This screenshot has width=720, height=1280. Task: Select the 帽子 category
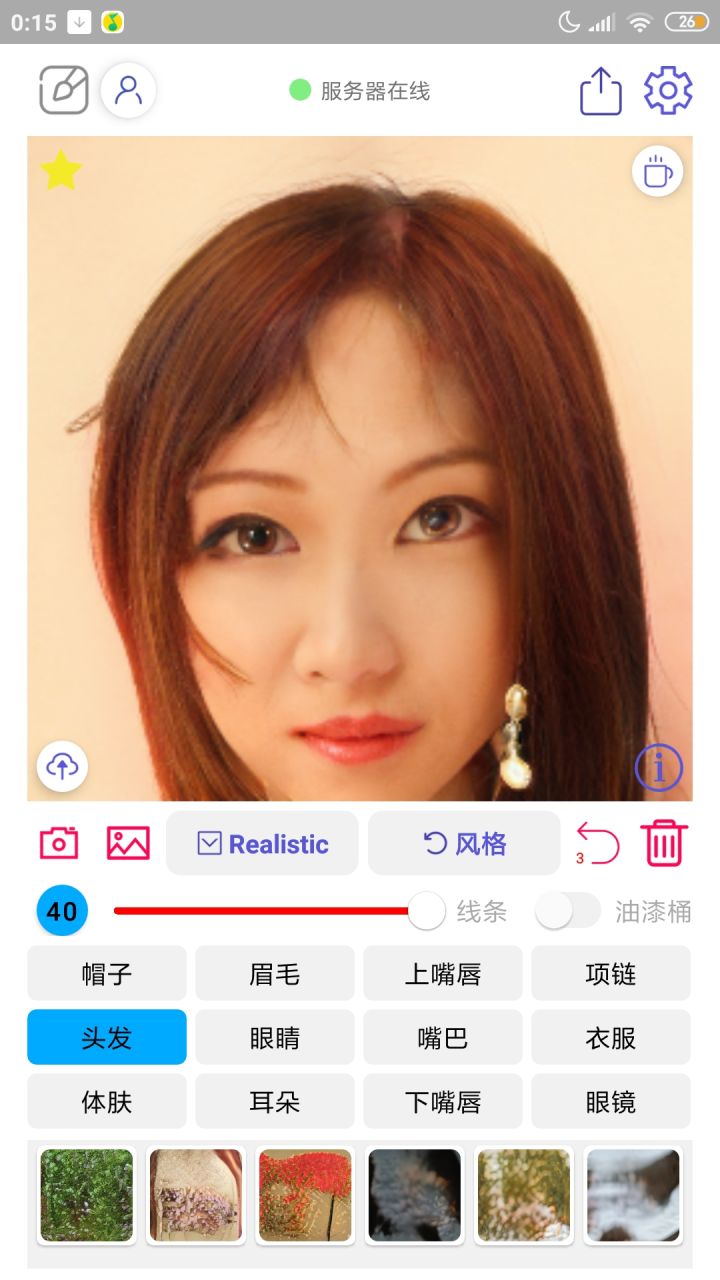point(107,973)
